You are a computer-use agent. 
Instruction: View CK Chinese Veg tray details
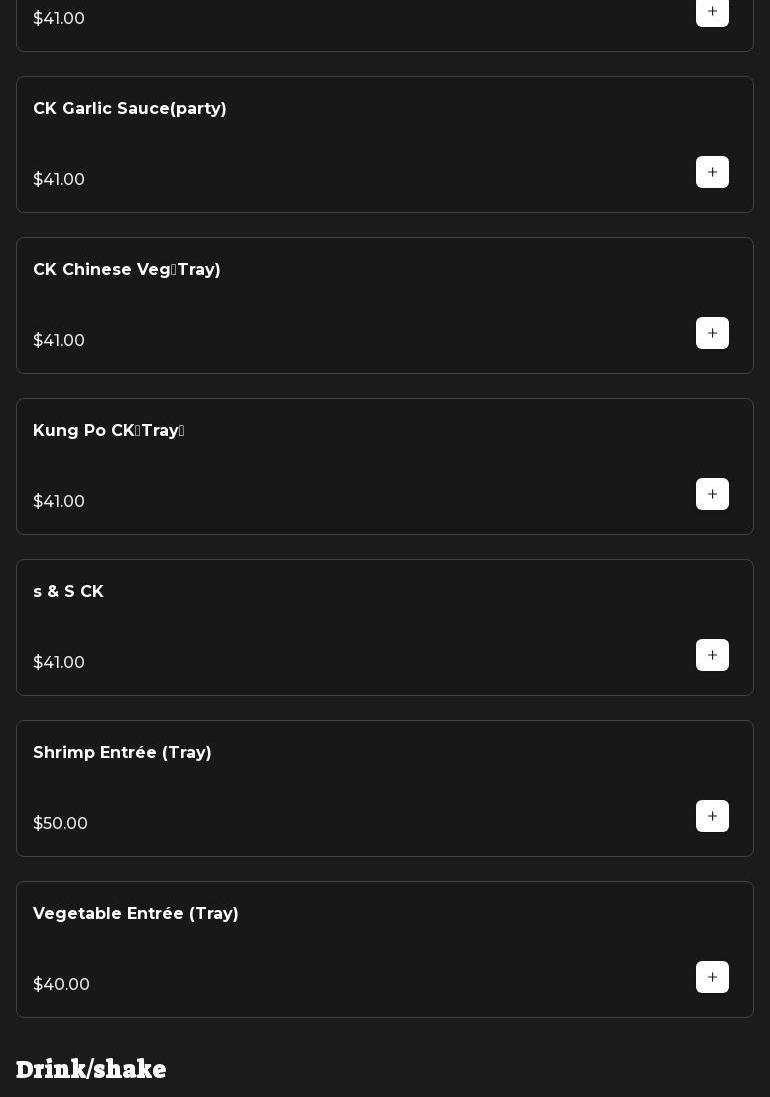127,270
